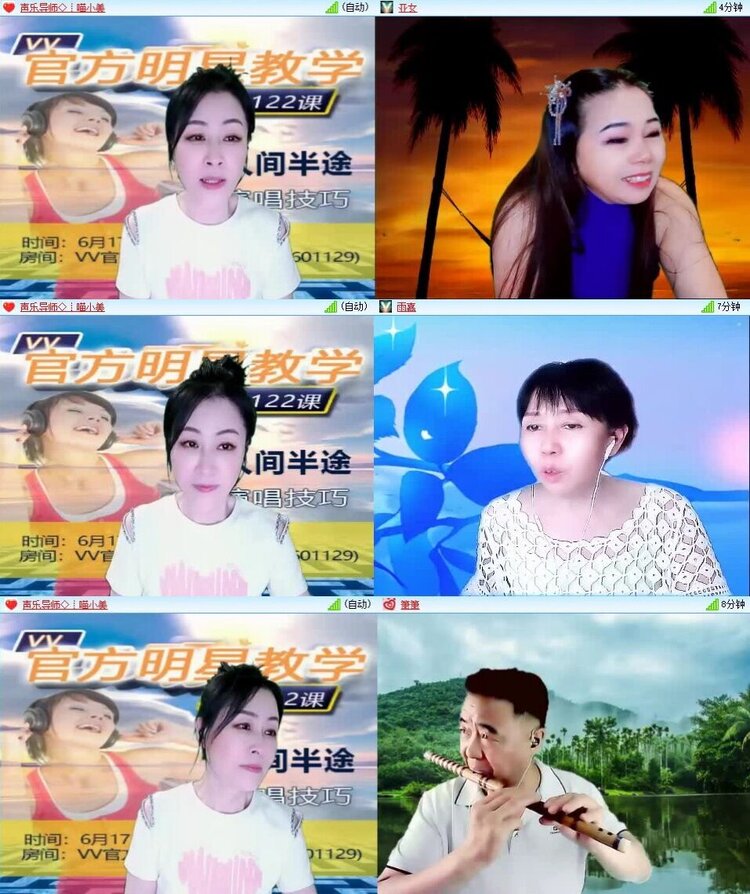Click the heart icon in the bottom stream header
Viewport: 750px width, 894px height.
(12, 604)
